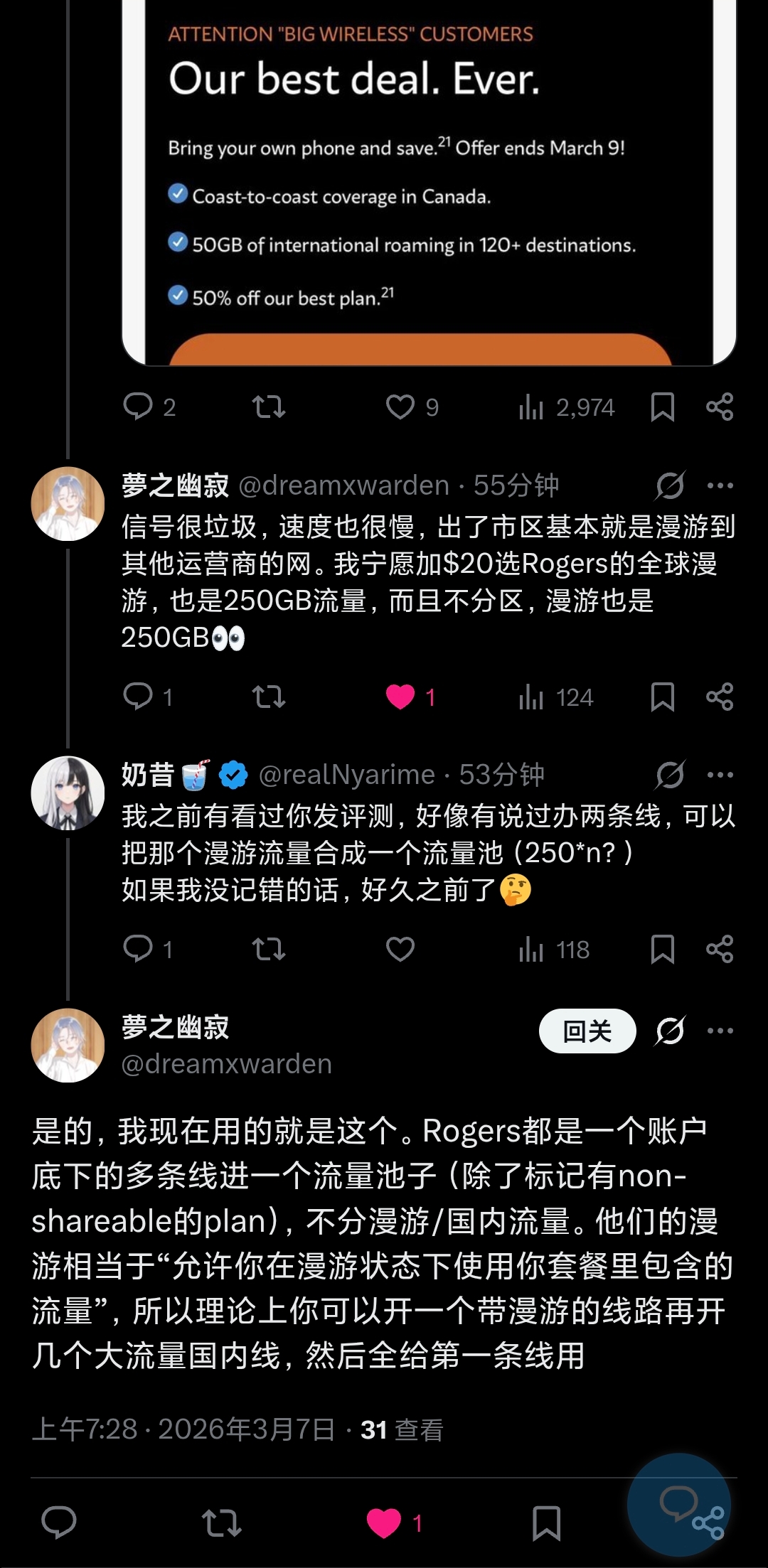This screenshot has height=1568, width=768.
Task: Reply to the post with 2,974 views
Action: [x=138, y=407]
